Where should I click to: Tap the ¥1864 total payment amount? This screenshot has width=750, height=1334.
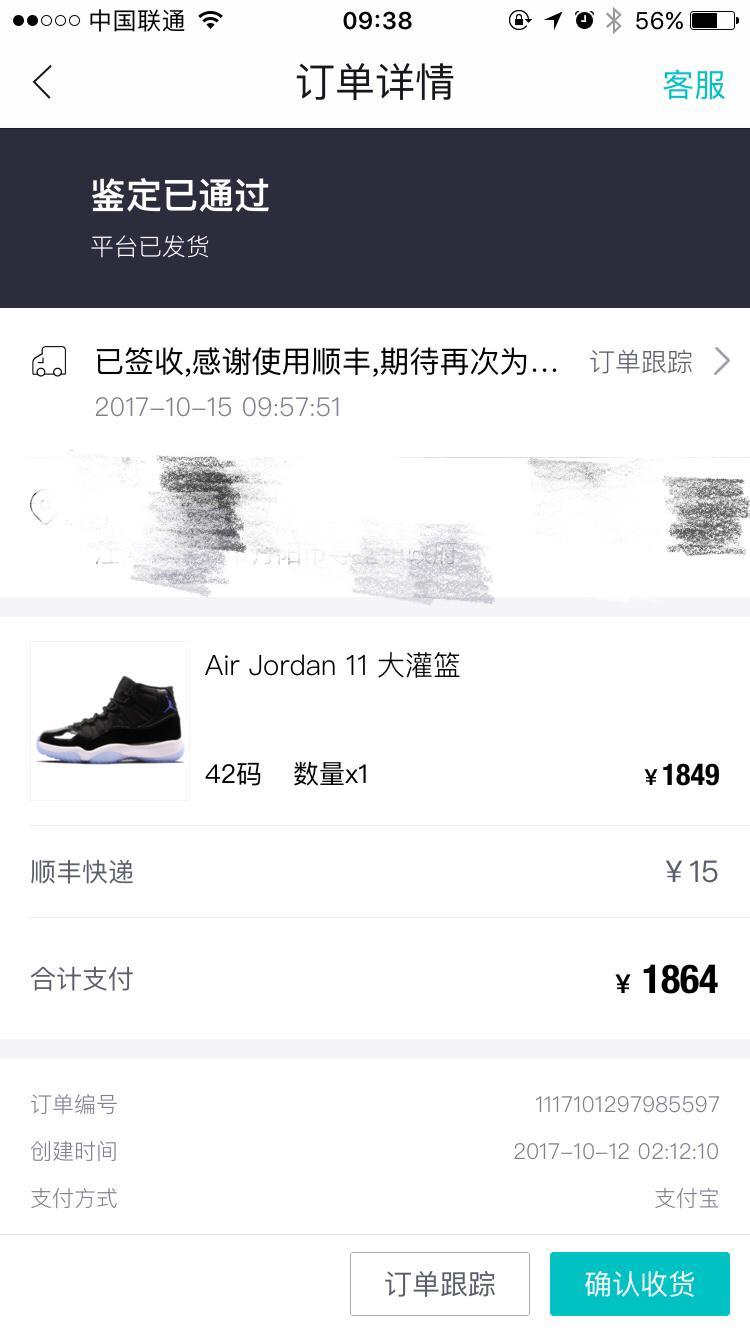tap(670, 979)
